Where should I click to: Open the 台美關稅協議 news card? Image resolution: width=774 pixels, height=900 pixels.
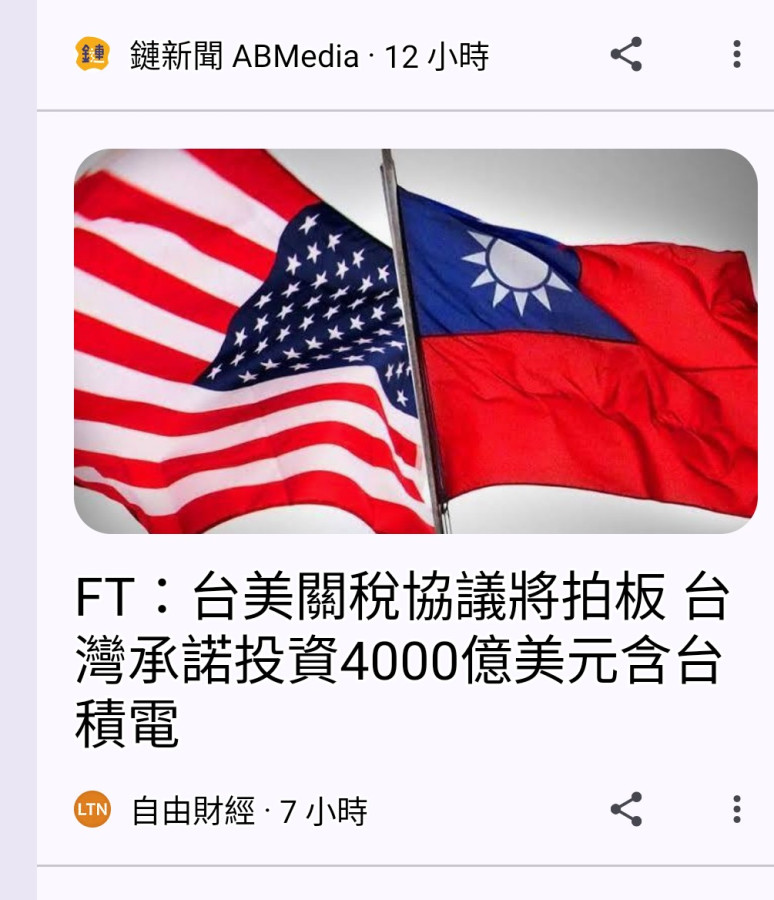[400, 660]
